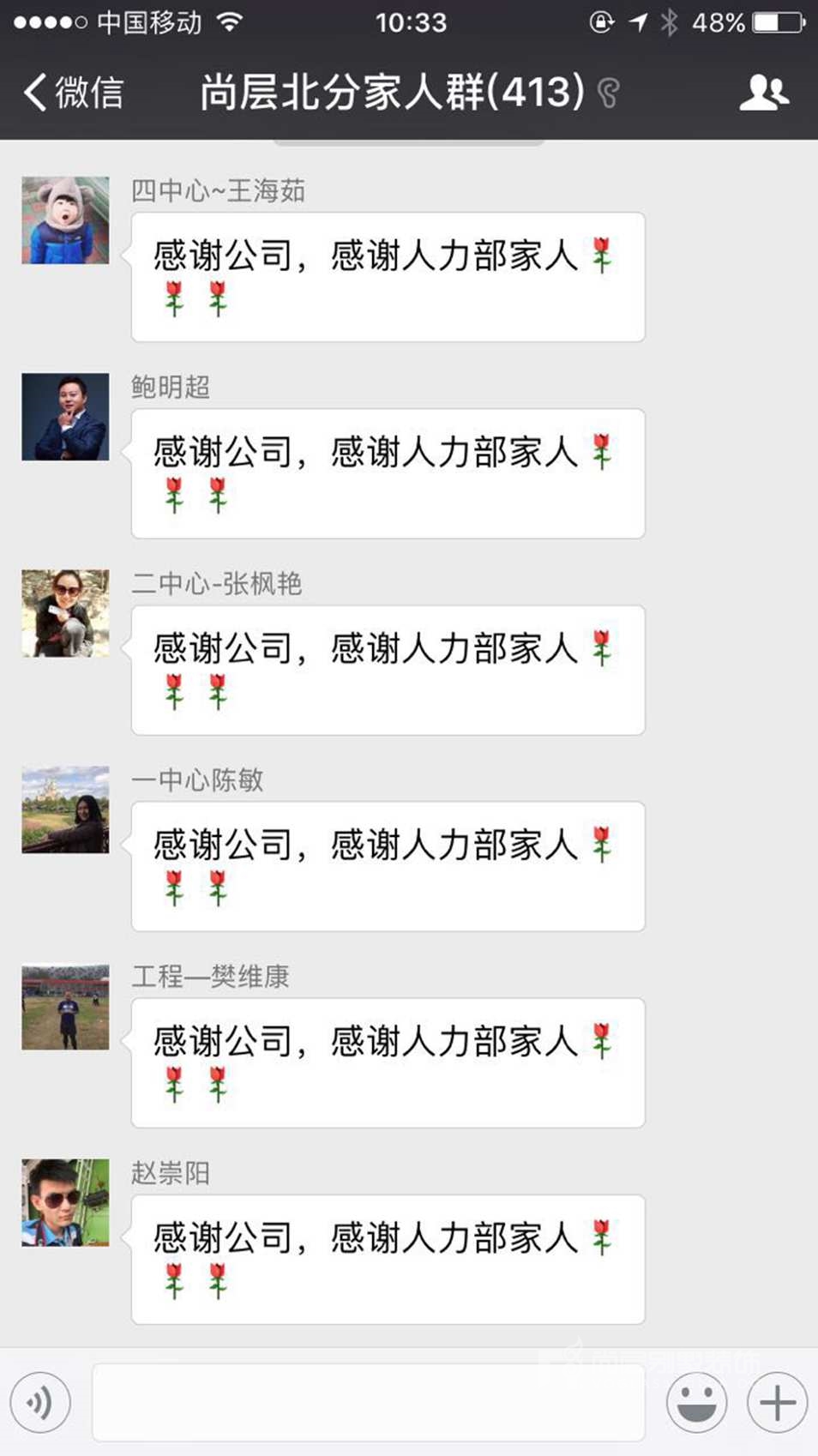The height and width of the screenshot is (1456, 818).
Task: Open 一中心陈敏's profile picture
Action: [x=65, y=809]
